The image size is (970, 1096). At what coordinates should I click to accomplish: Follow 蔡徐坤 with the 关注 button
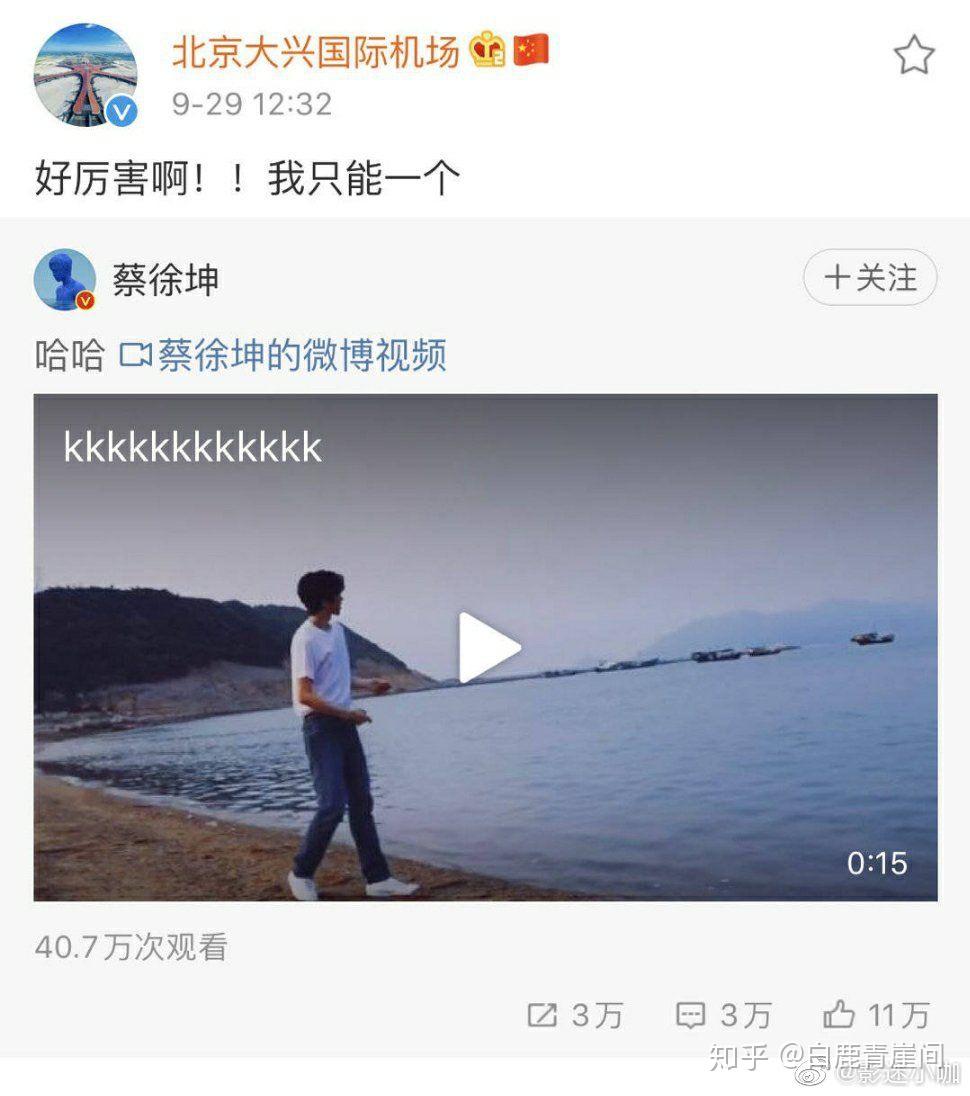click(870, 278)
